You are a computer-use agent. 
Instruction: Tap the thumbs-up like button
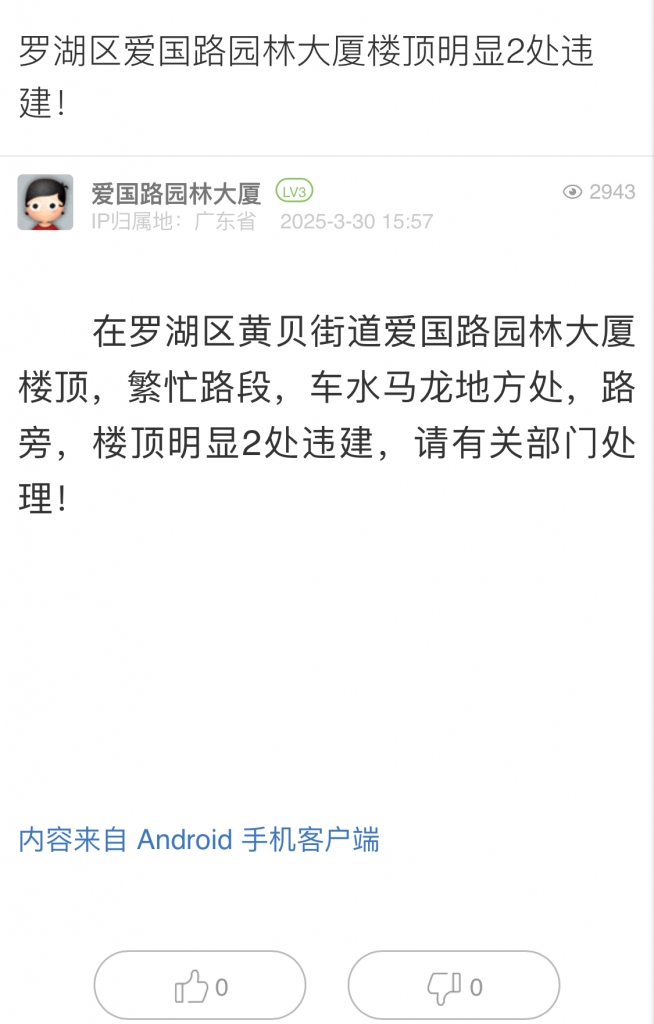pyautogui.click(x=200, y=986)
